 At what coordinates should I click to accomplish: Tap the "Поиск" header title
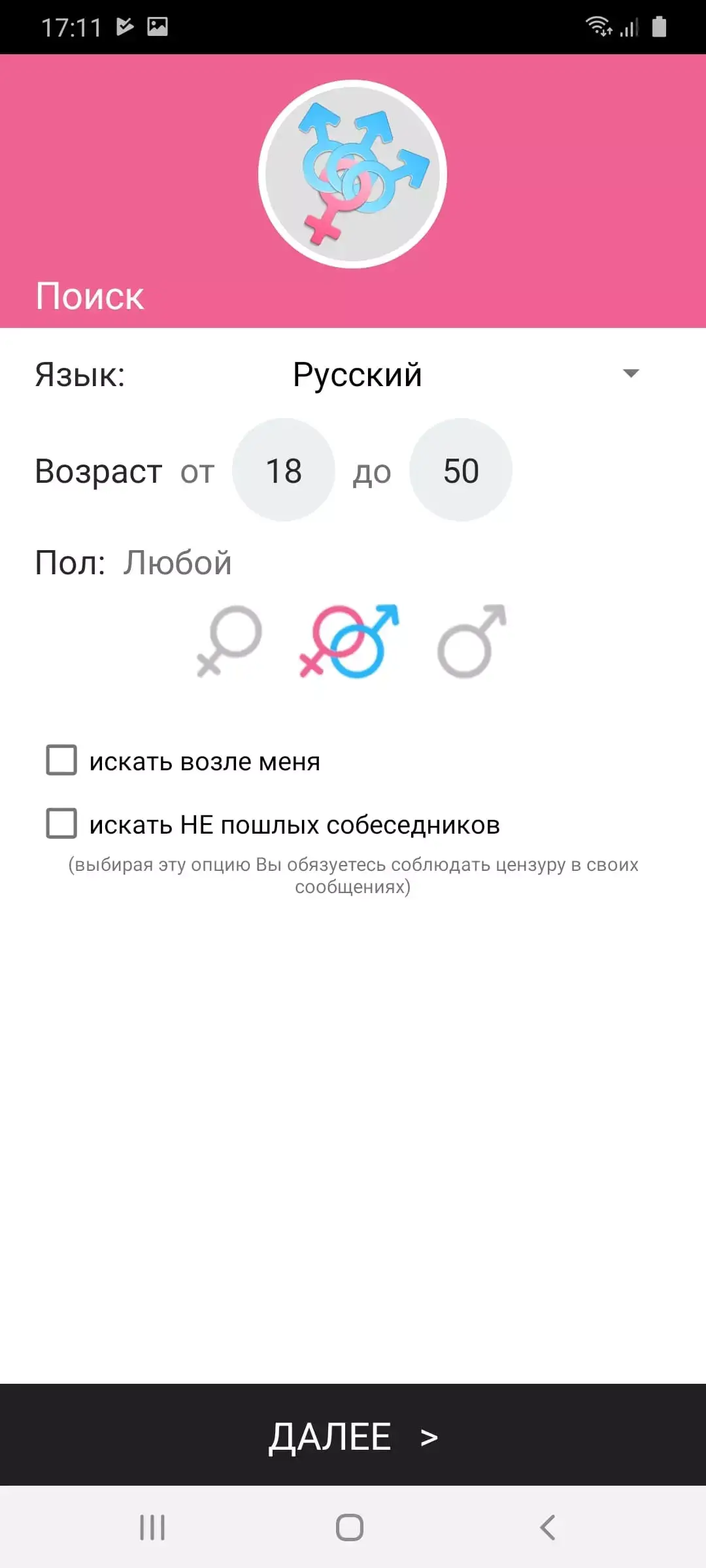point(89,296)
